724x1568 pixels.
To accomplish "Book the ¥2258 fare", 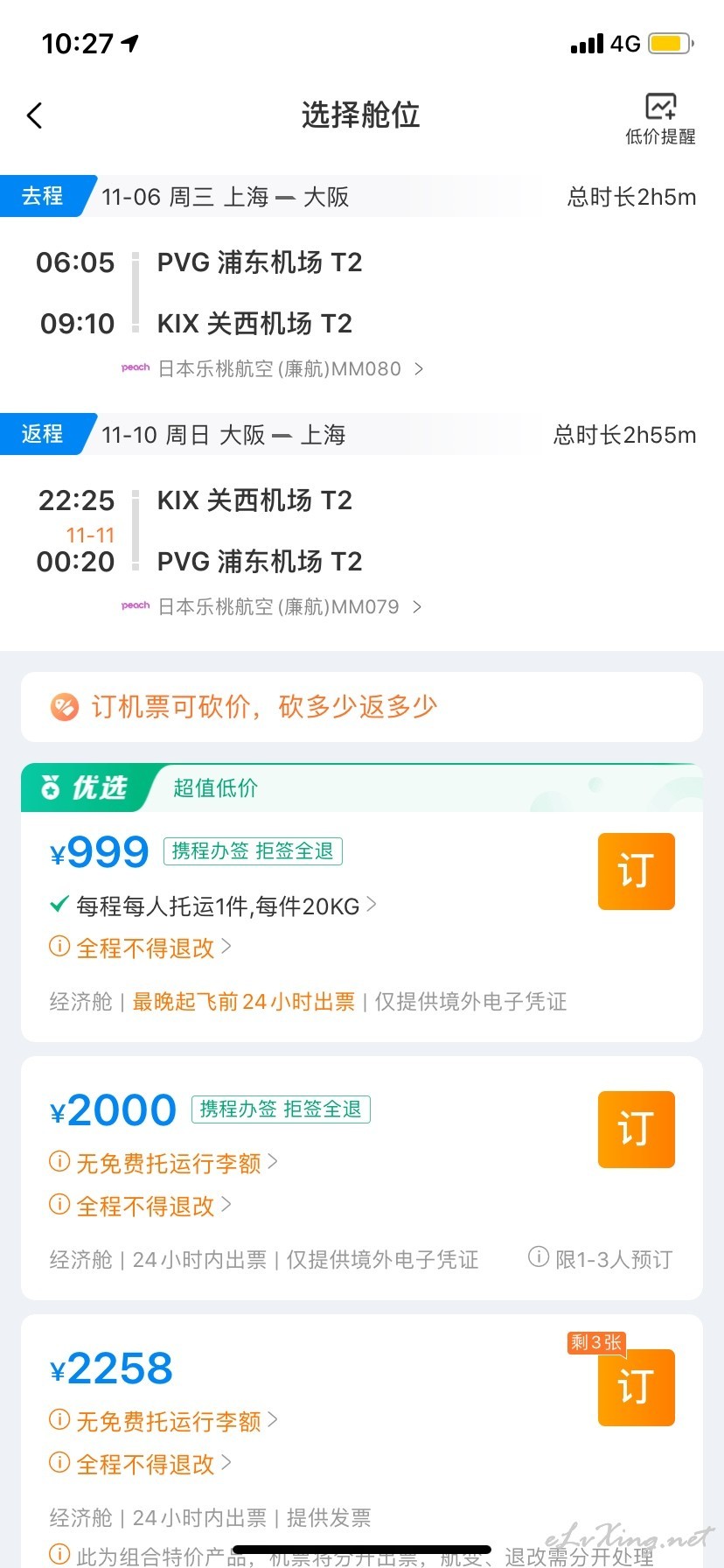I will 637,1388.
